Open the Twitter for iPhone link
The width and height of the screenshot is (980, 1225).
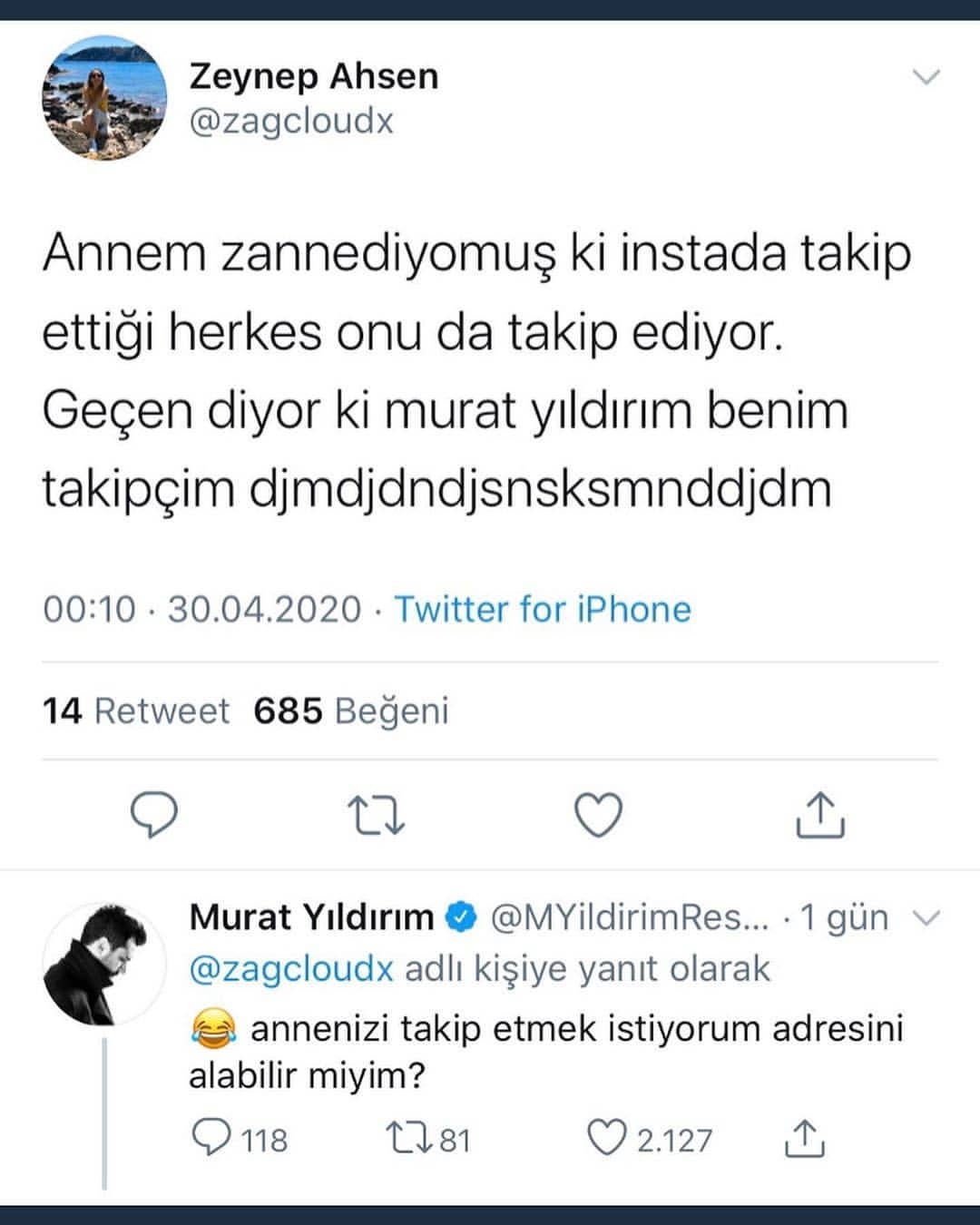coord(542,609)
